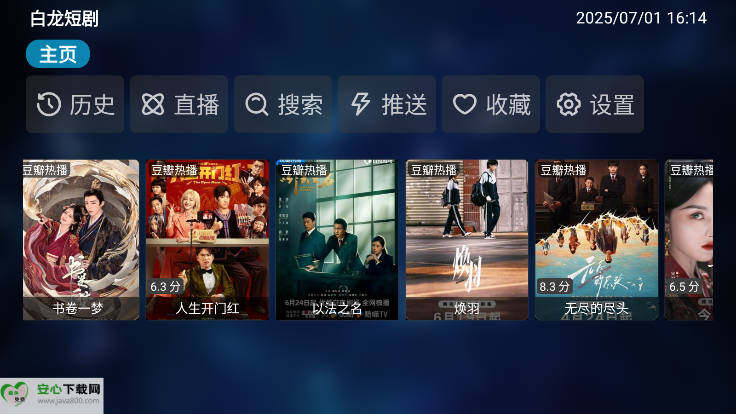Open the drama 以法之名

point(337,240)
